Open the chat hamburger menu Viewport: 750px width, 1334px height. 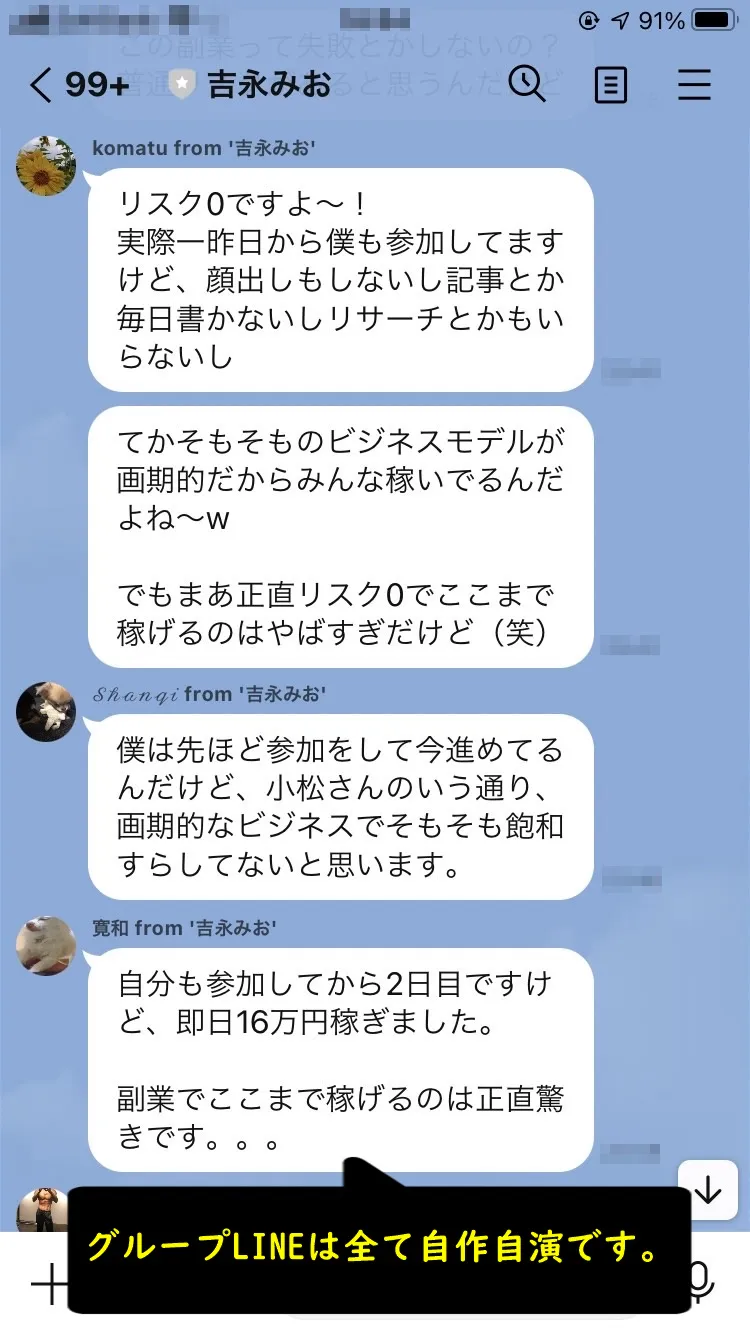click(694, 85)
